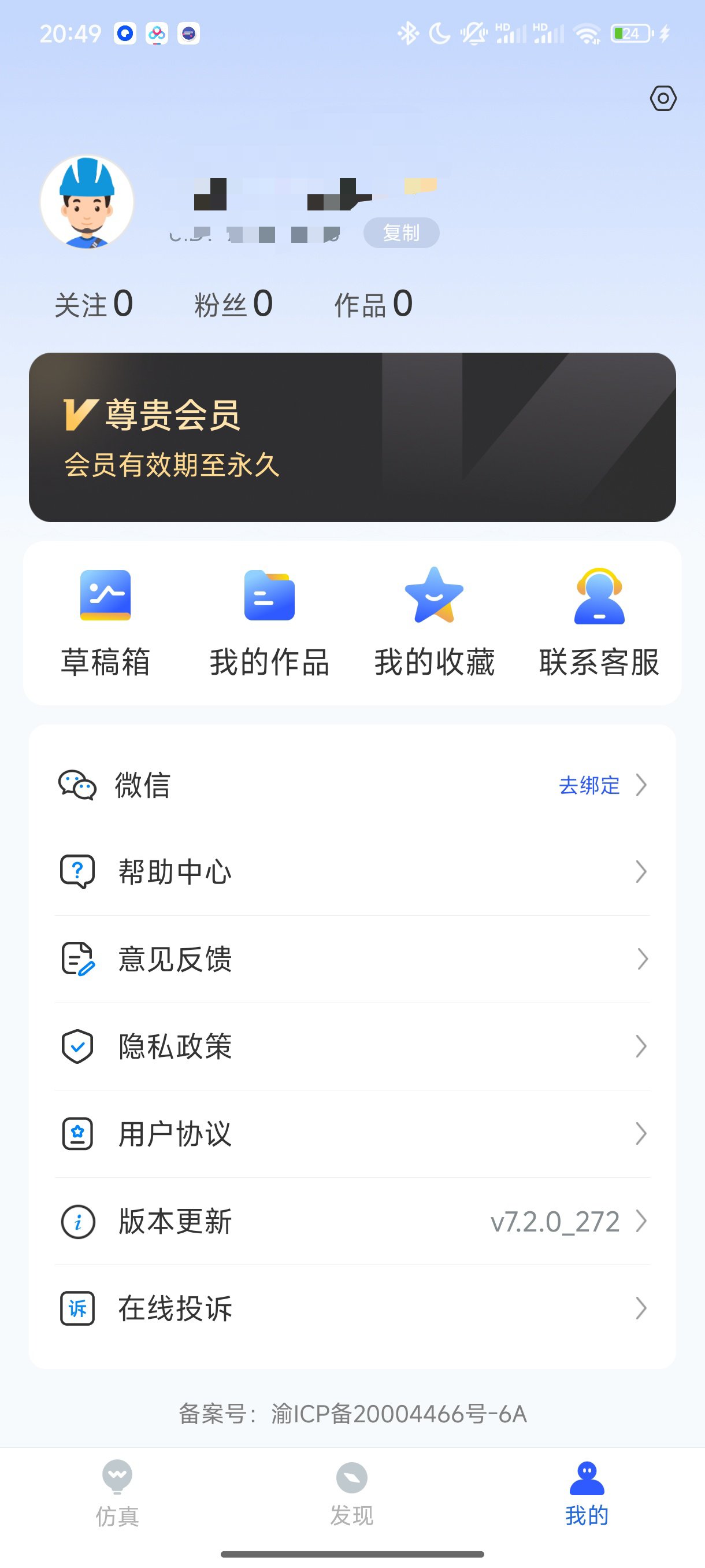
Task: Switch to the 发现 tab
Action: point(352,1494)
